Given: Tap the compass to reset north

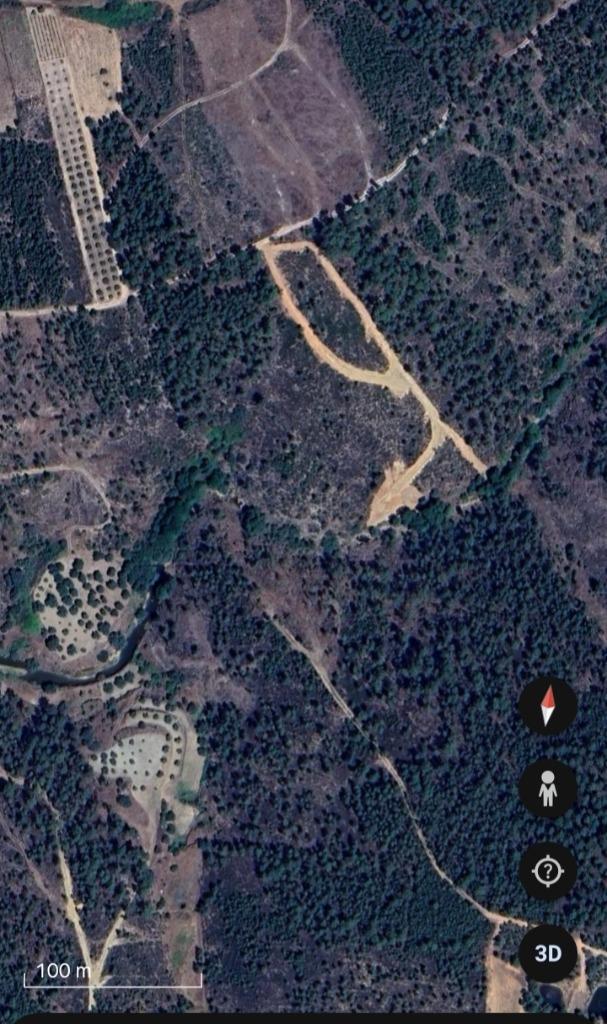Looking at the screenshot, I should click(x=547, y=706).
